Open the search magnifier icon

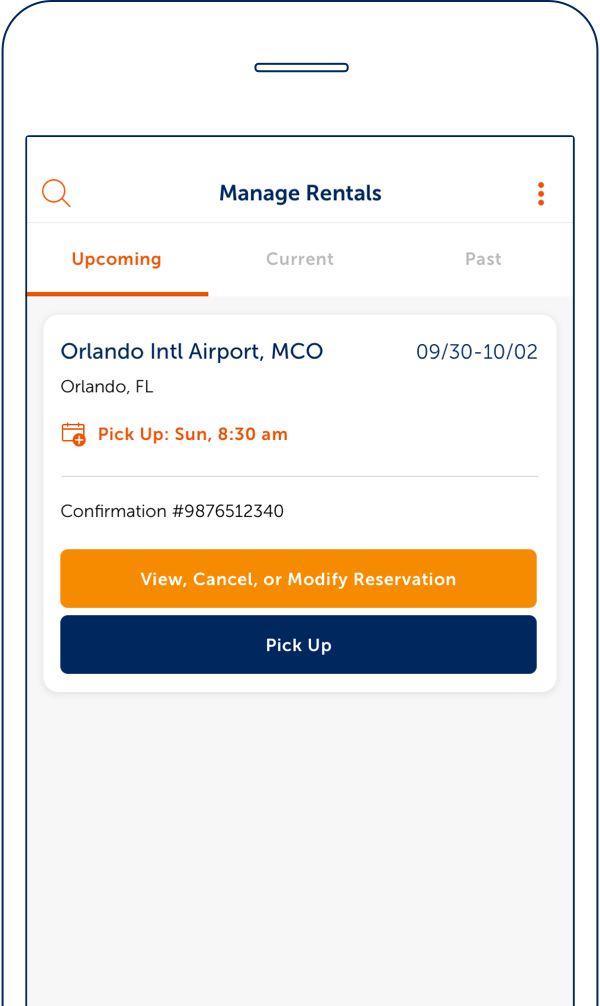[x=56, y=193]
